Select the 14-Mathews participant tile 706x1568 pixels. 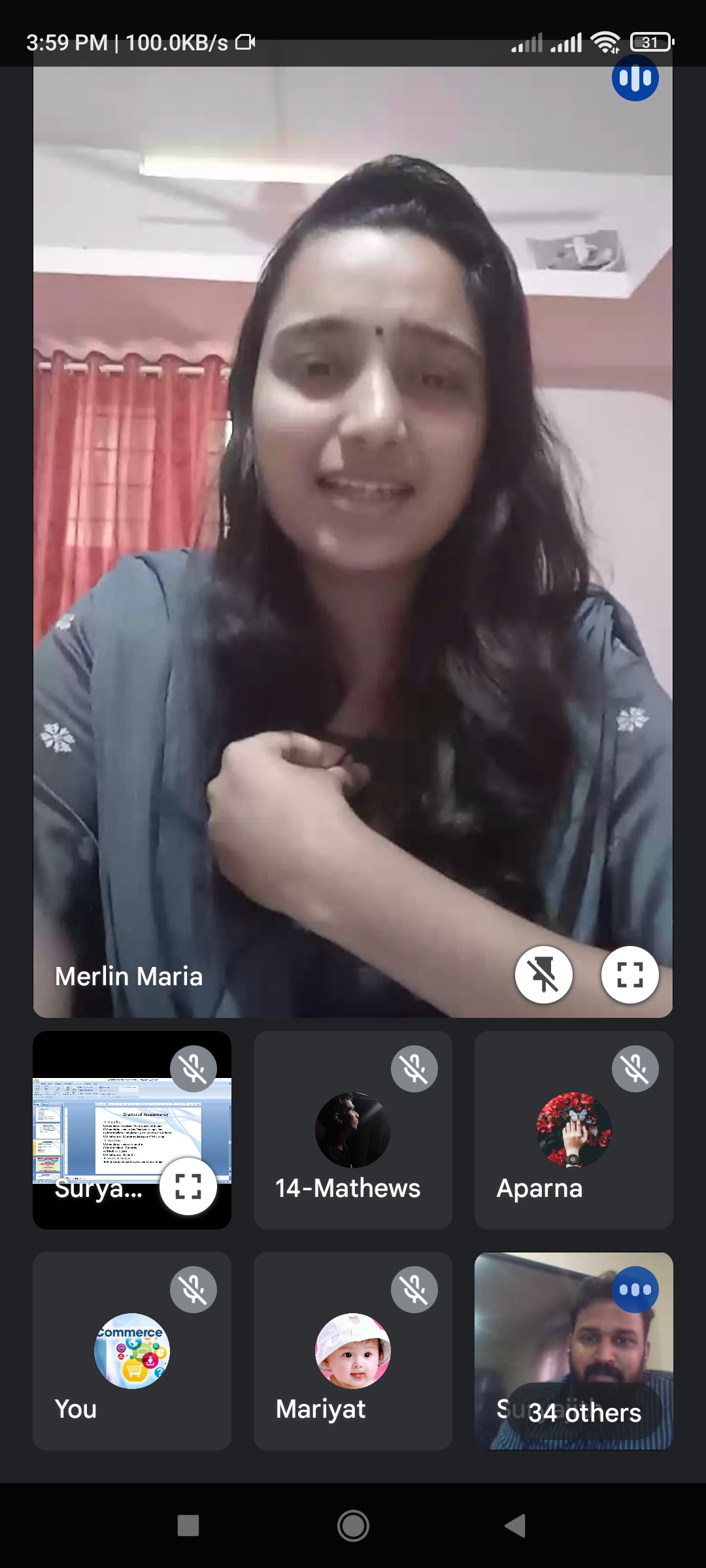click(352, 1130)
